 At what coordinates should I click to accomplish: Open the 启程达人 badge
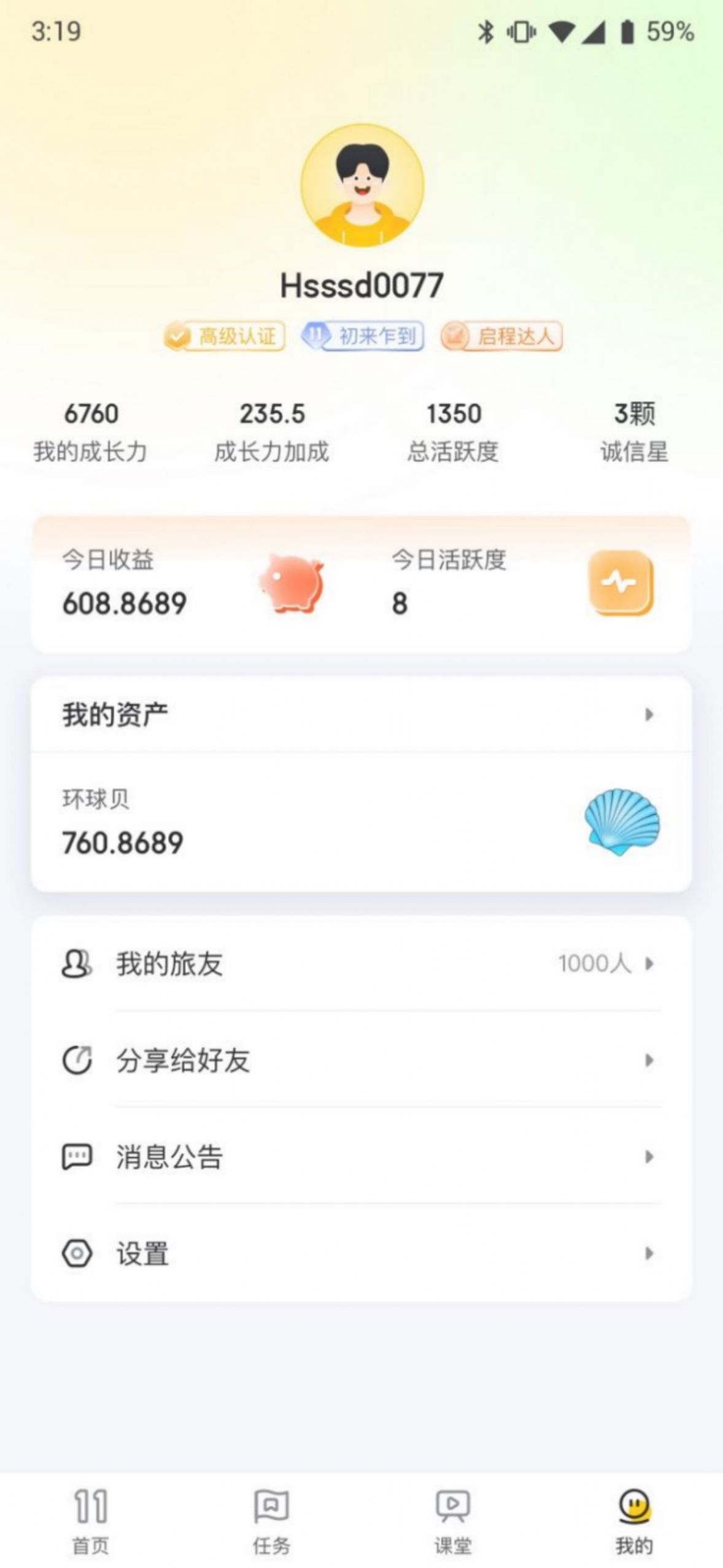point(501,336)
